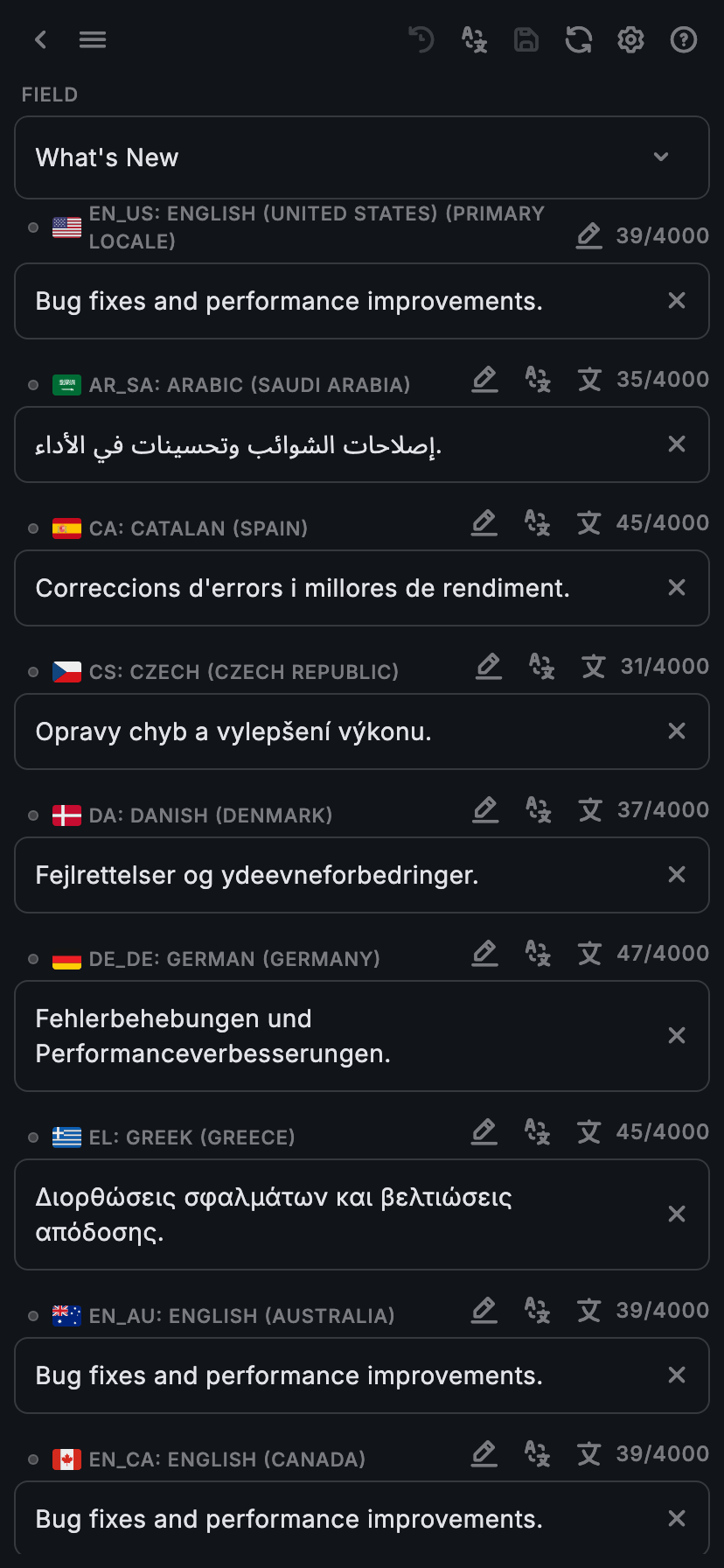Edit the Catalan (Spain) entry
The height and width of the screenshot is (1568, 724).
pos(484,522)
